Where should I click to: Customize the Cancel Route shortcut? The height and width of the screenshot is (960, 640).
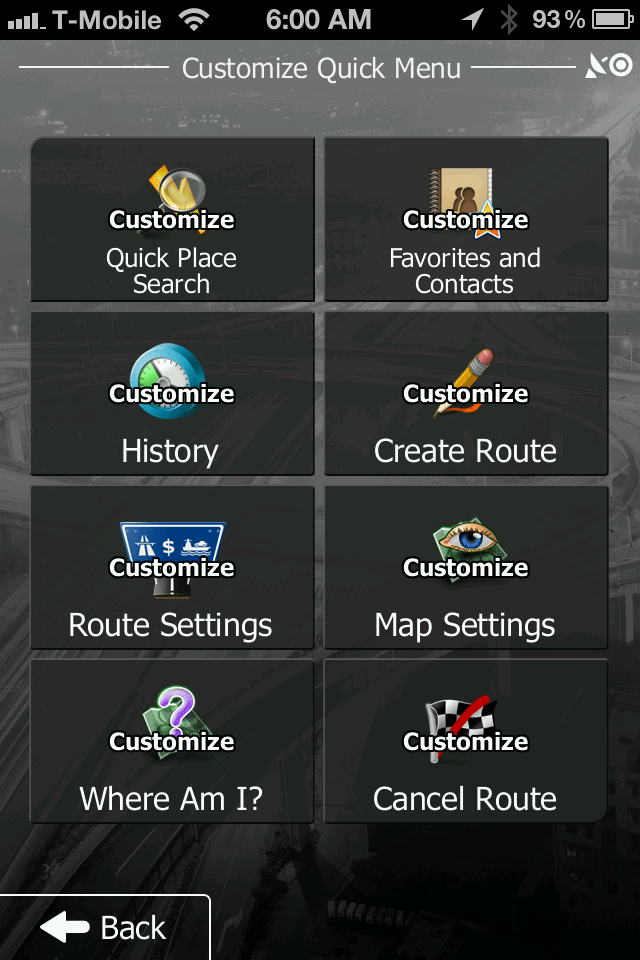(x=466, y=741)
